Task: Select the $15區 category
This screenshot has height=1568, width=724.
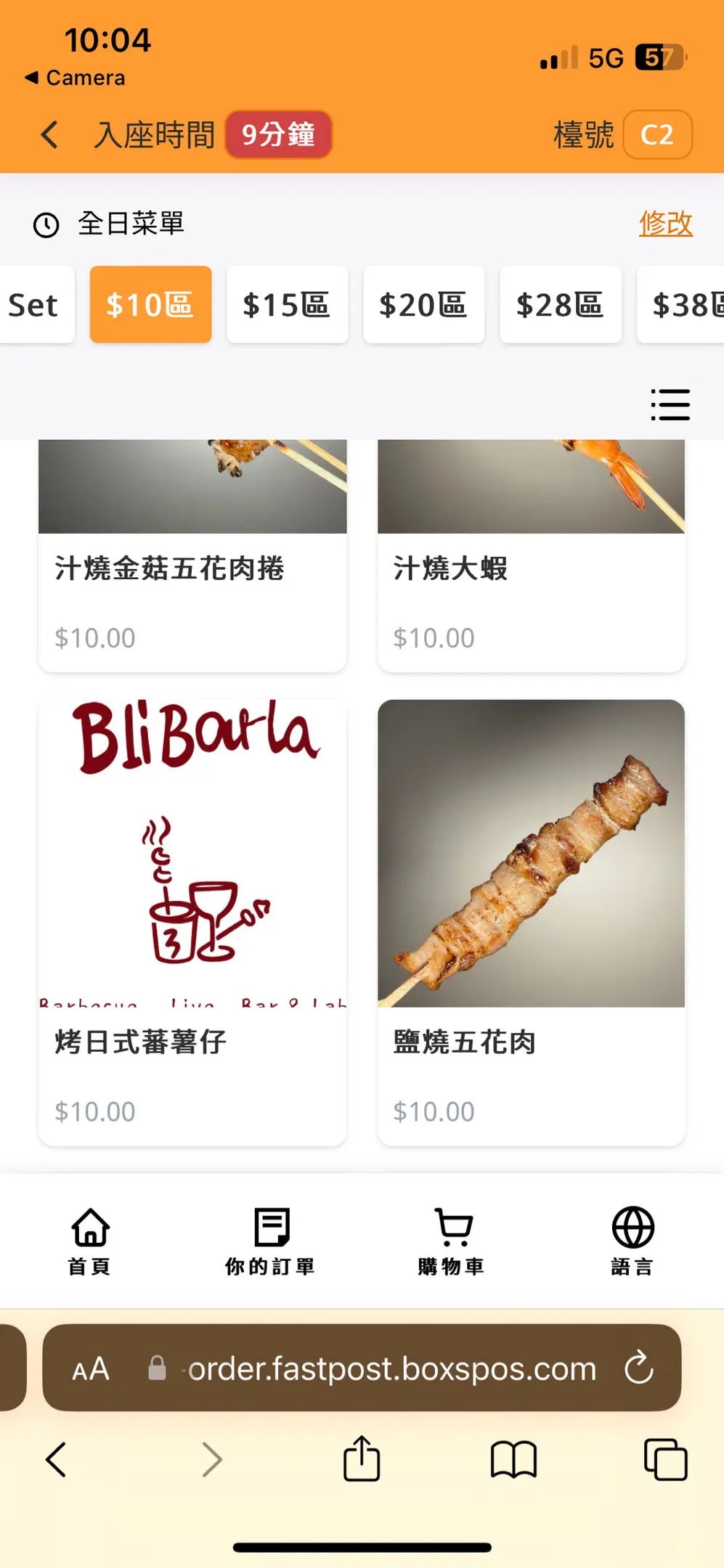Action: pyautogui.click(x=287, y=305)
